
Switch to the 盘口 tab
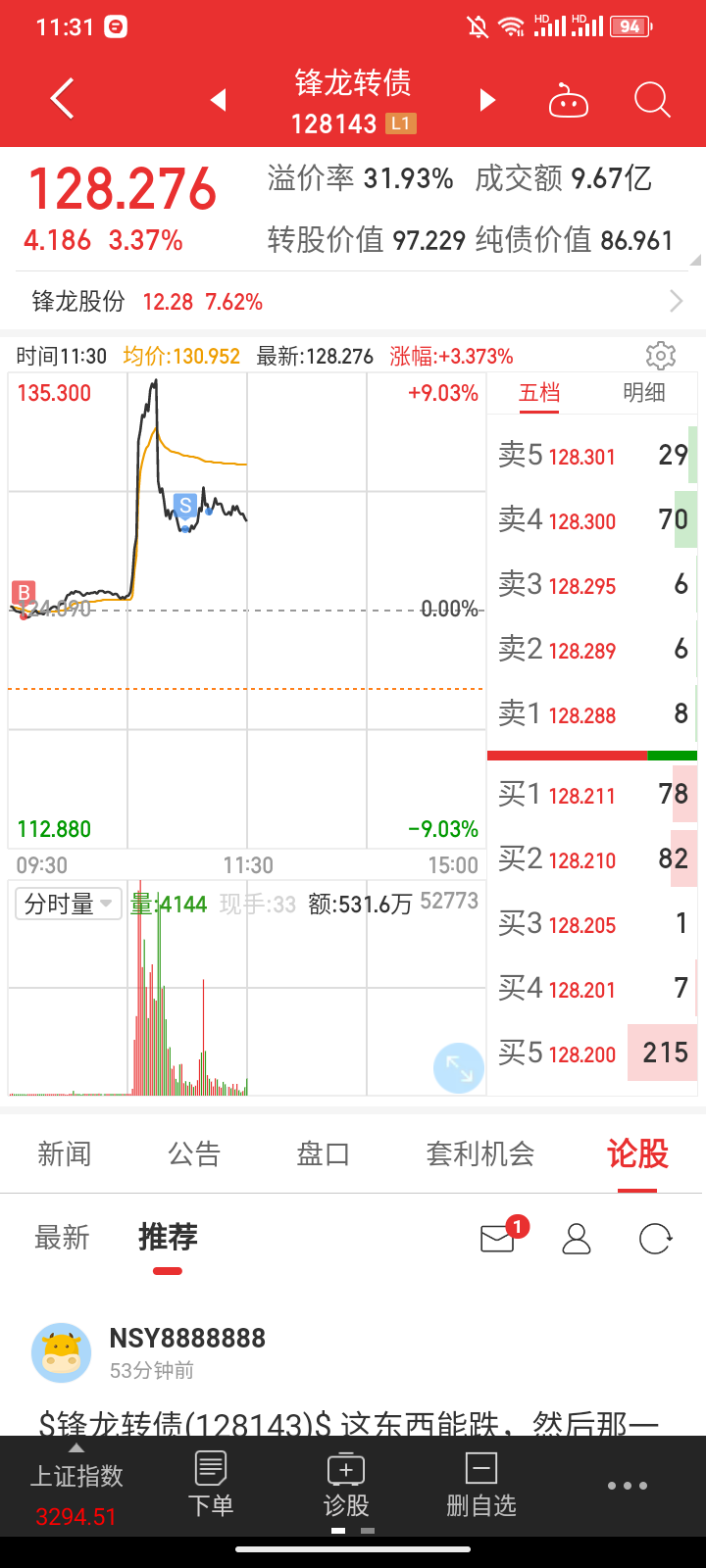pos(324,1153)
